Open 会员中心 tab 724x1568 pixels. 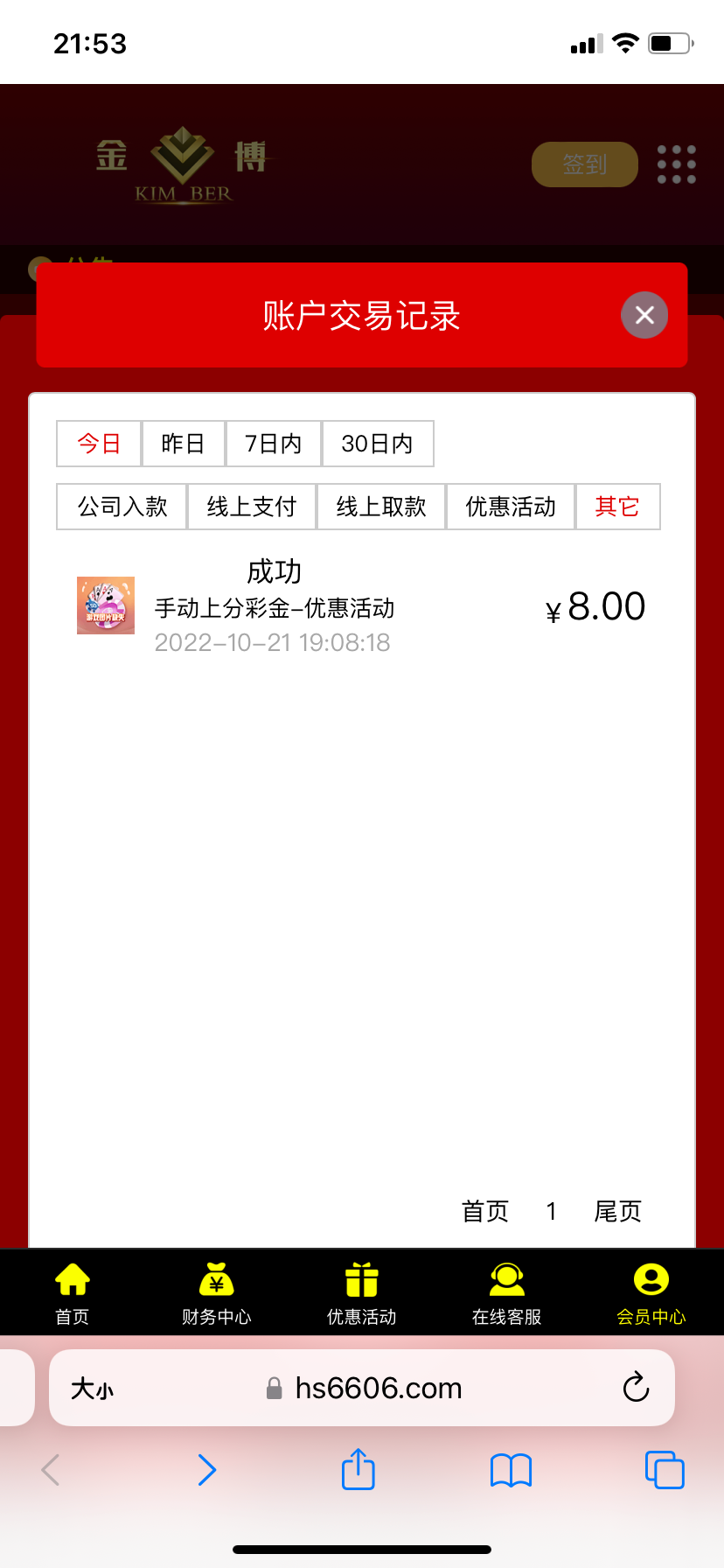651,1293
